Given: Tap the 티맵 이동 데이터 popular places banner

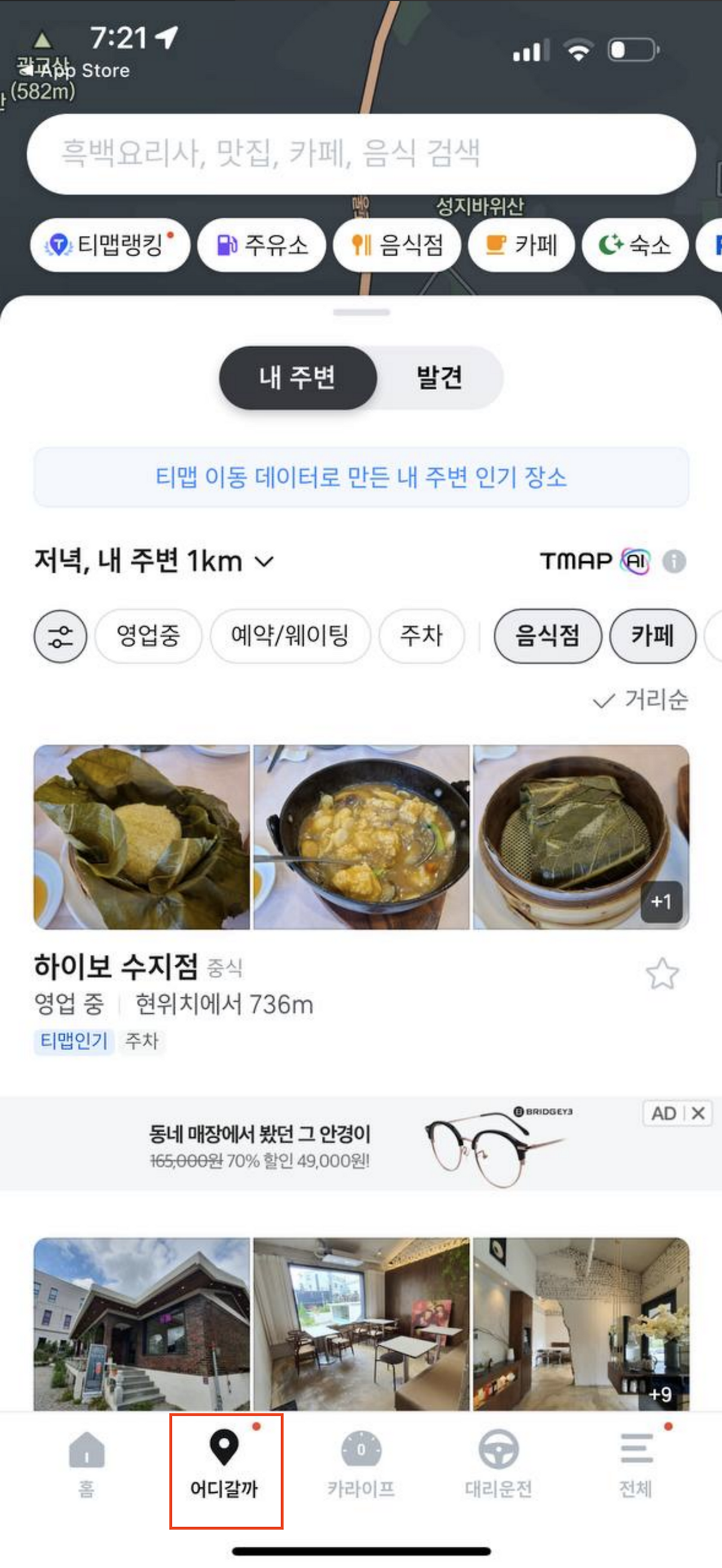Looking at the screenshot, I should click(x=361, y=480).
